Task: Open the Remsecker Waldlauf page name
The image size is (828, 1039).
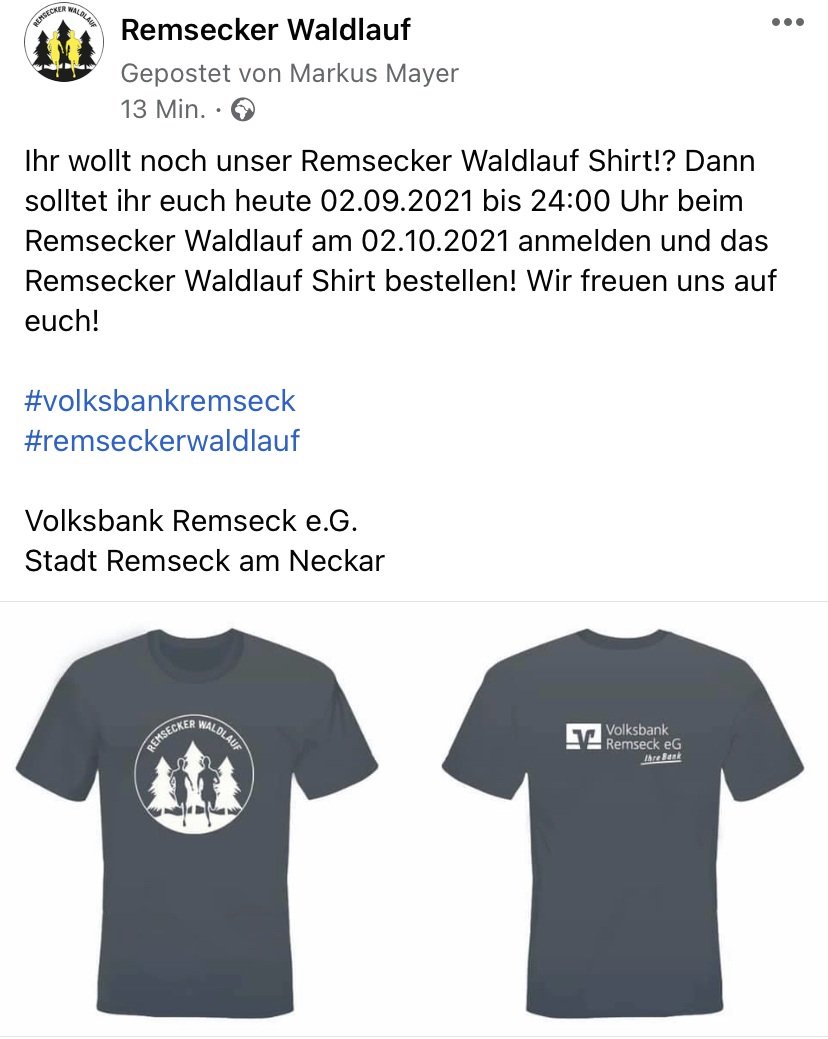Action: [265, 30]
